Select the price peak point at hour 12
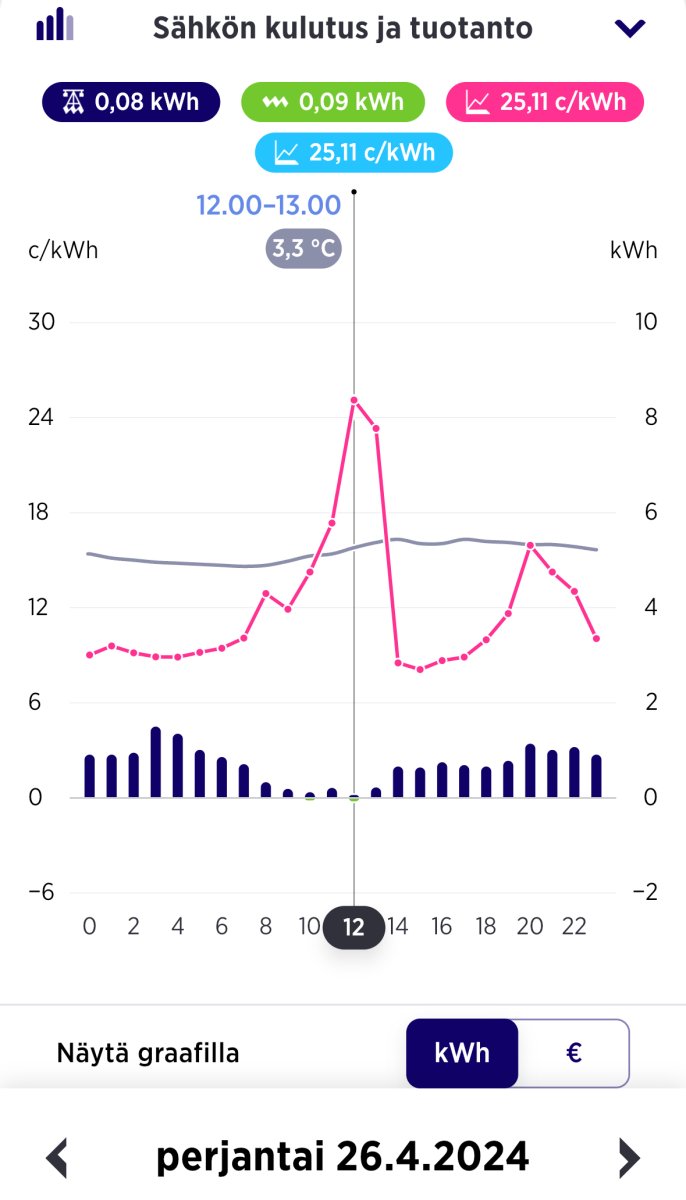 [x=354, y=400]
